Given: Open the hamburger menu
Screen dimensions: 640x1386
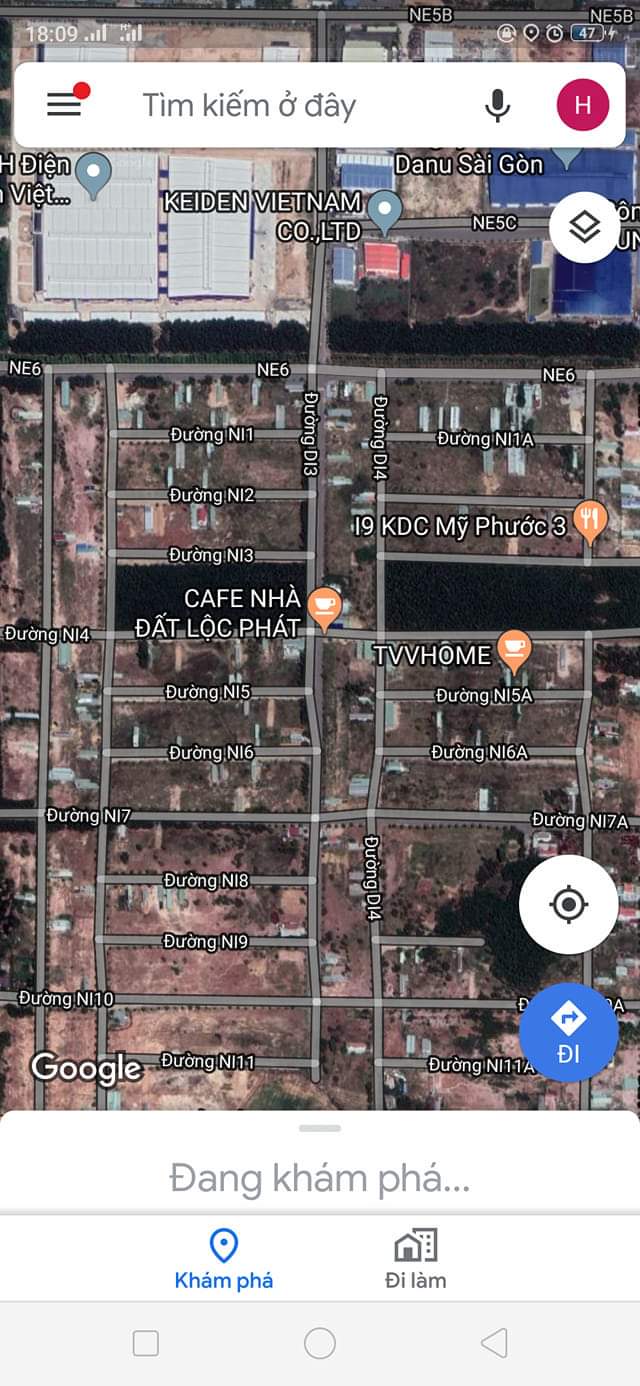Looking at the screenshot, I should tap(64, 104).
